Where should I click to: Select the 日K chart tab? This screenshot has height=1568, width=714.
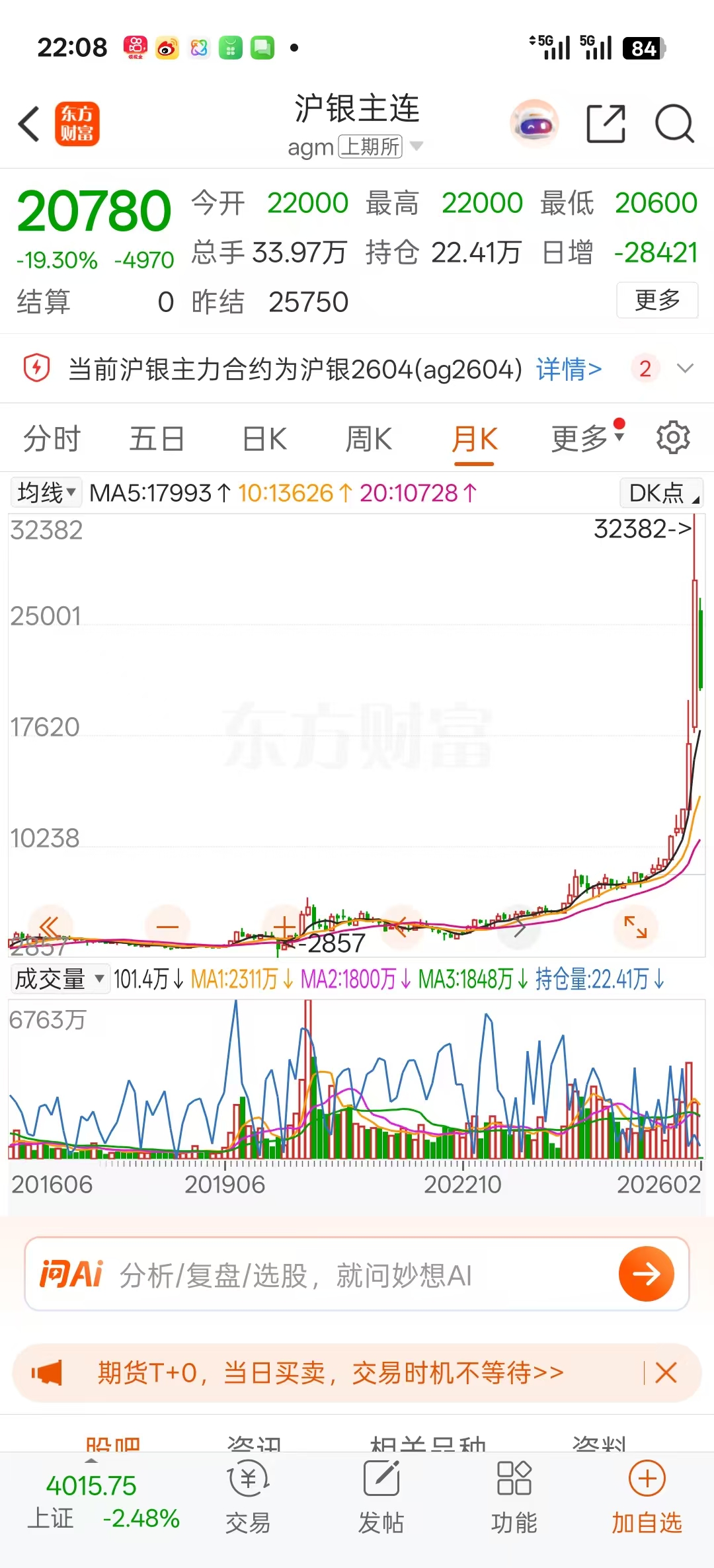point(264,439)
